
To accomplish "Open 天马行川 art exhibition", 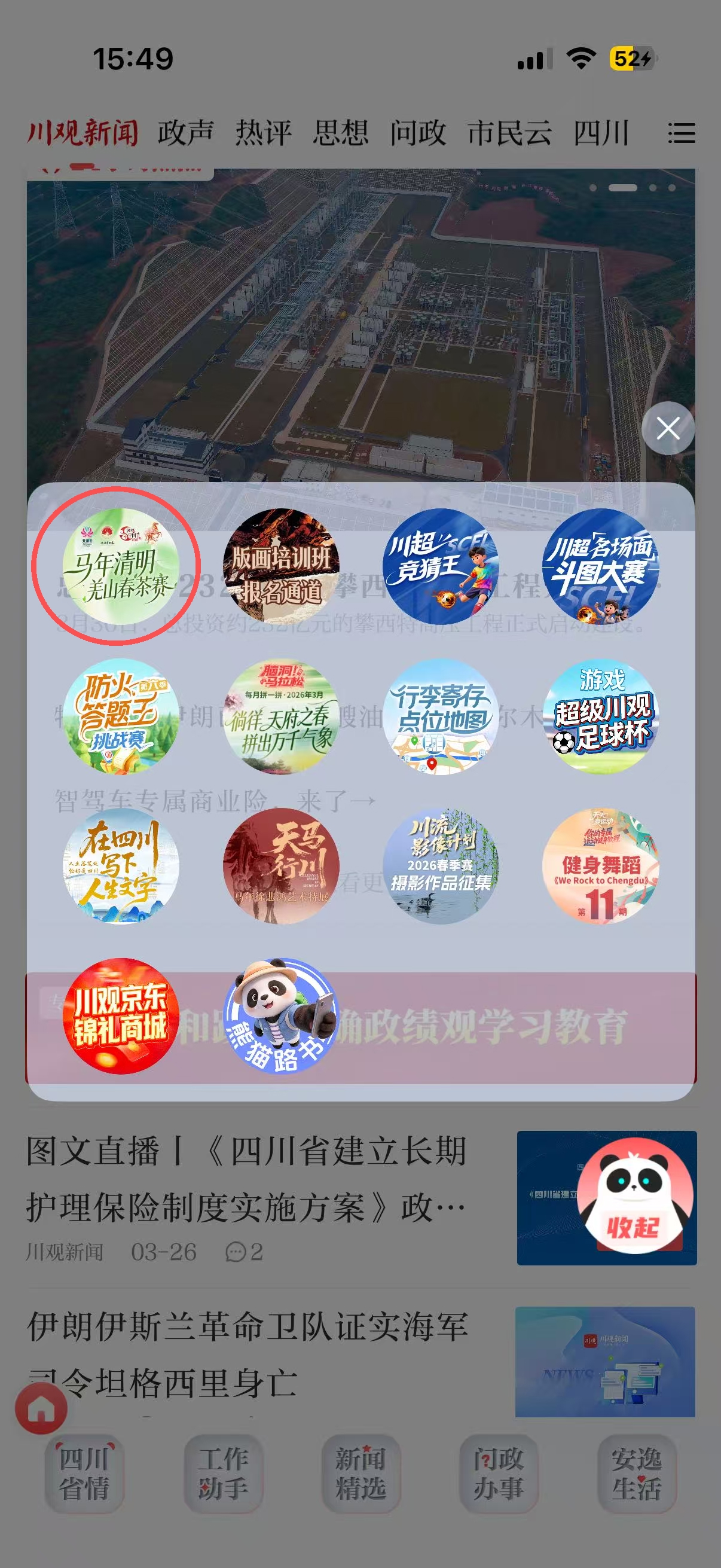I will pyautogui.click(x=280, y=865).
